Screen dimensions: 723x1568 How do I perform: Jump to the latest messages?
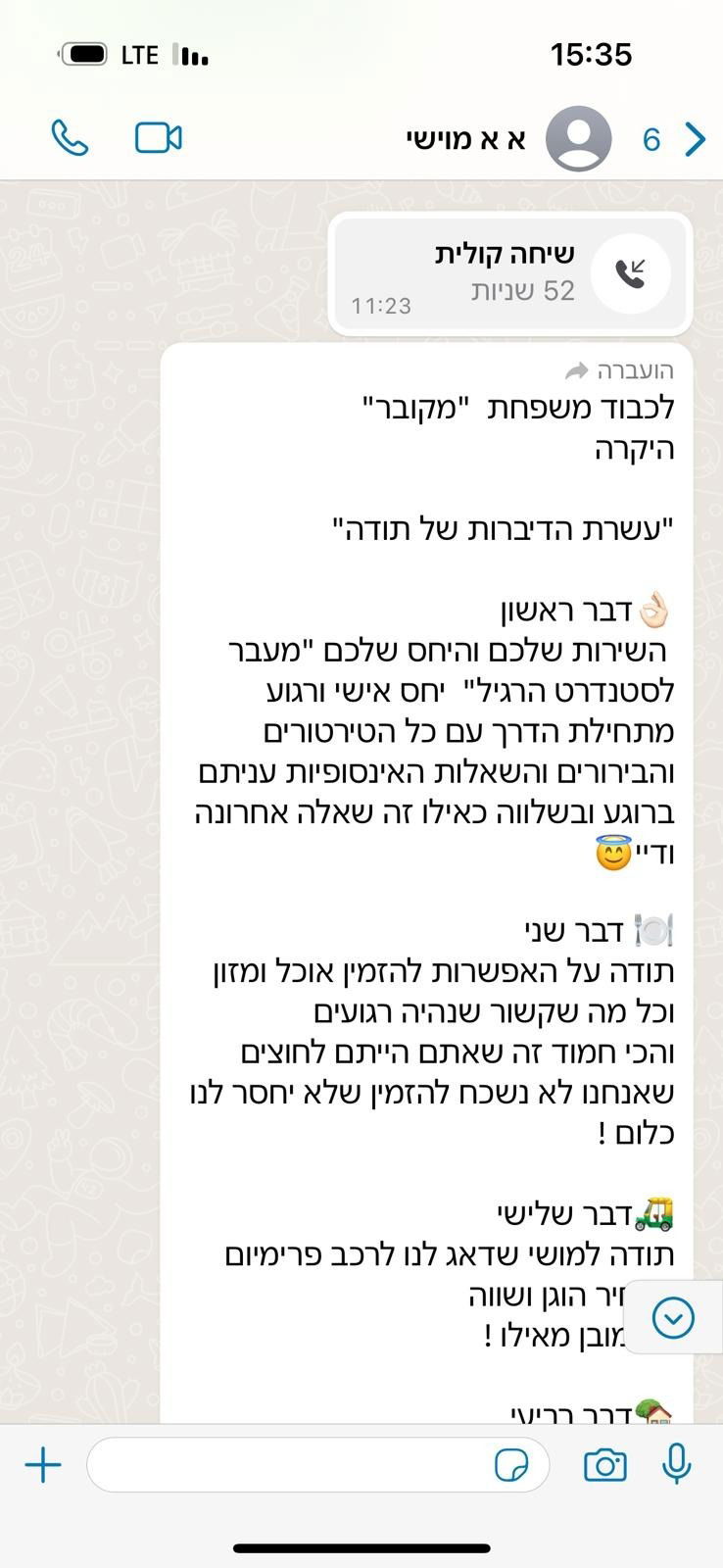[x=673, y=1318]
